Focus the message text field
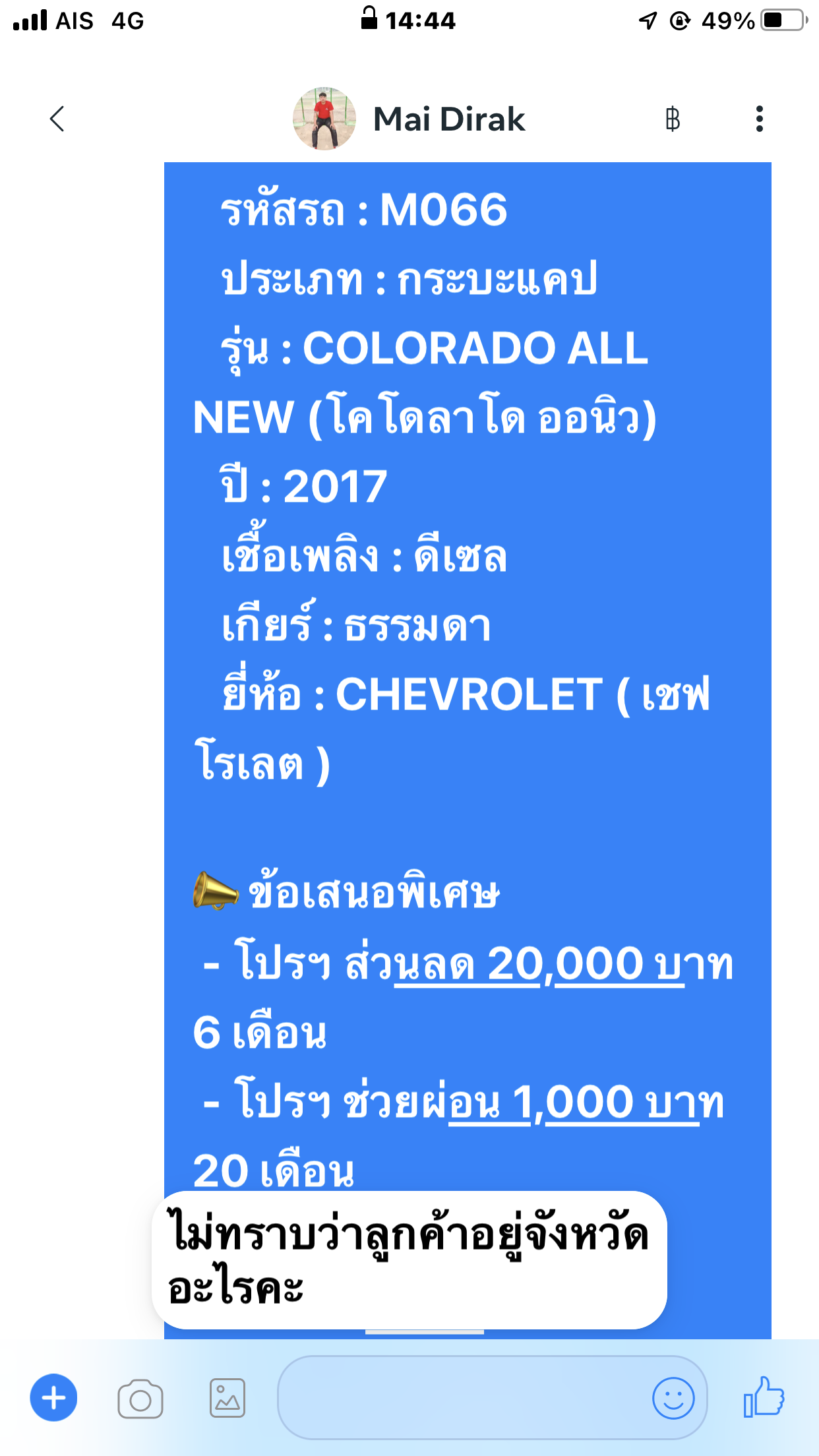Image resolution: width=819 pixels, height=1456 pixels. (x=462, y=1397)
